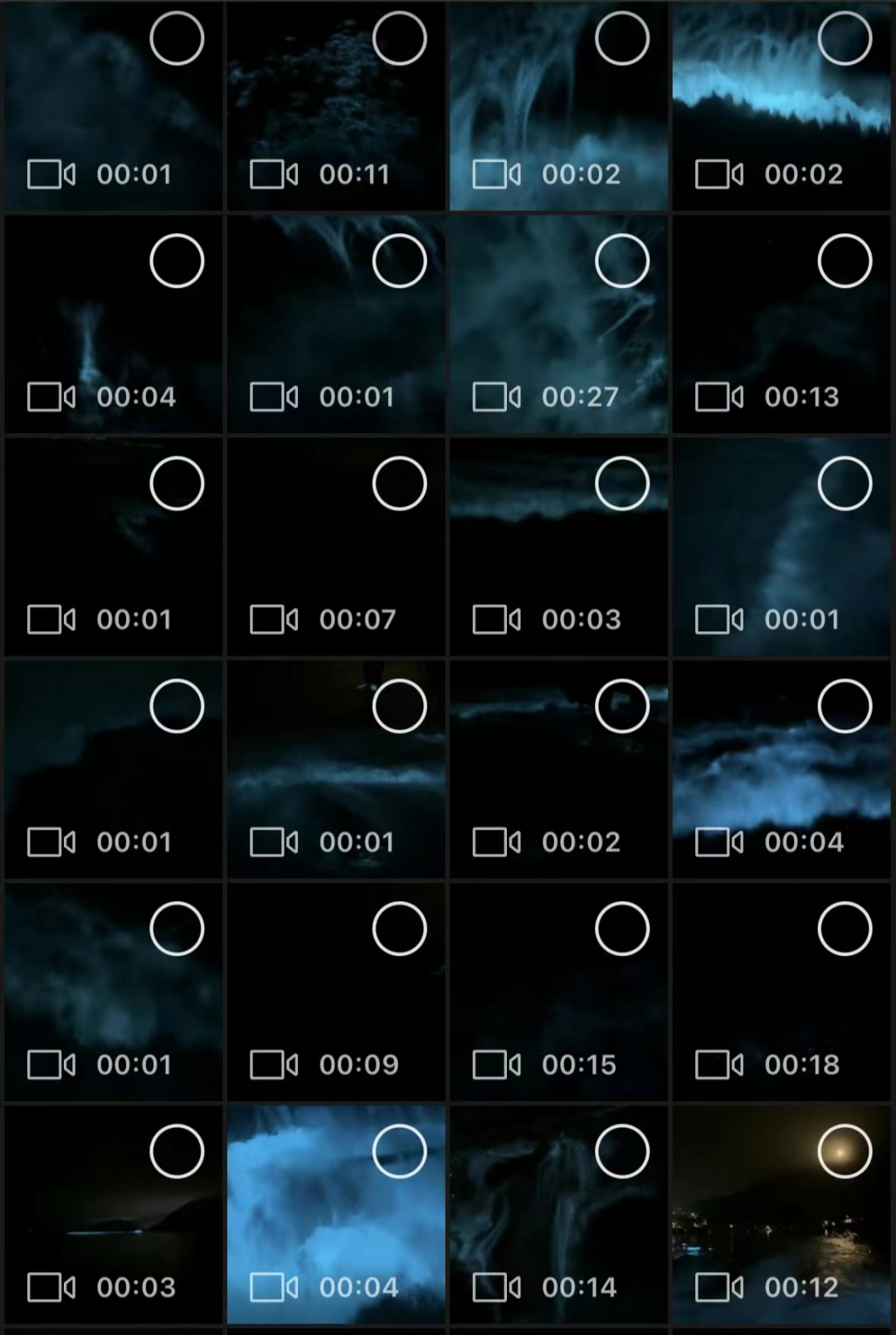Select the 00:13 video using its circle
Screen dimensions: 896x1335
pyautogui.click(x=844, y=261)
